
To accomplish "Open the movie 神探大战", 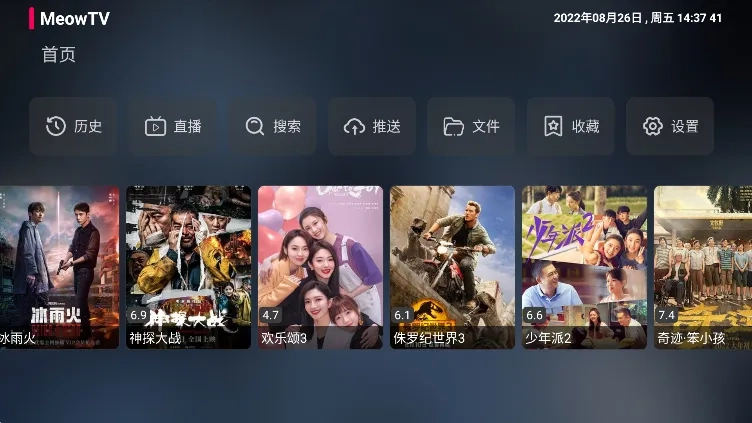I will [x=188, y=266].
